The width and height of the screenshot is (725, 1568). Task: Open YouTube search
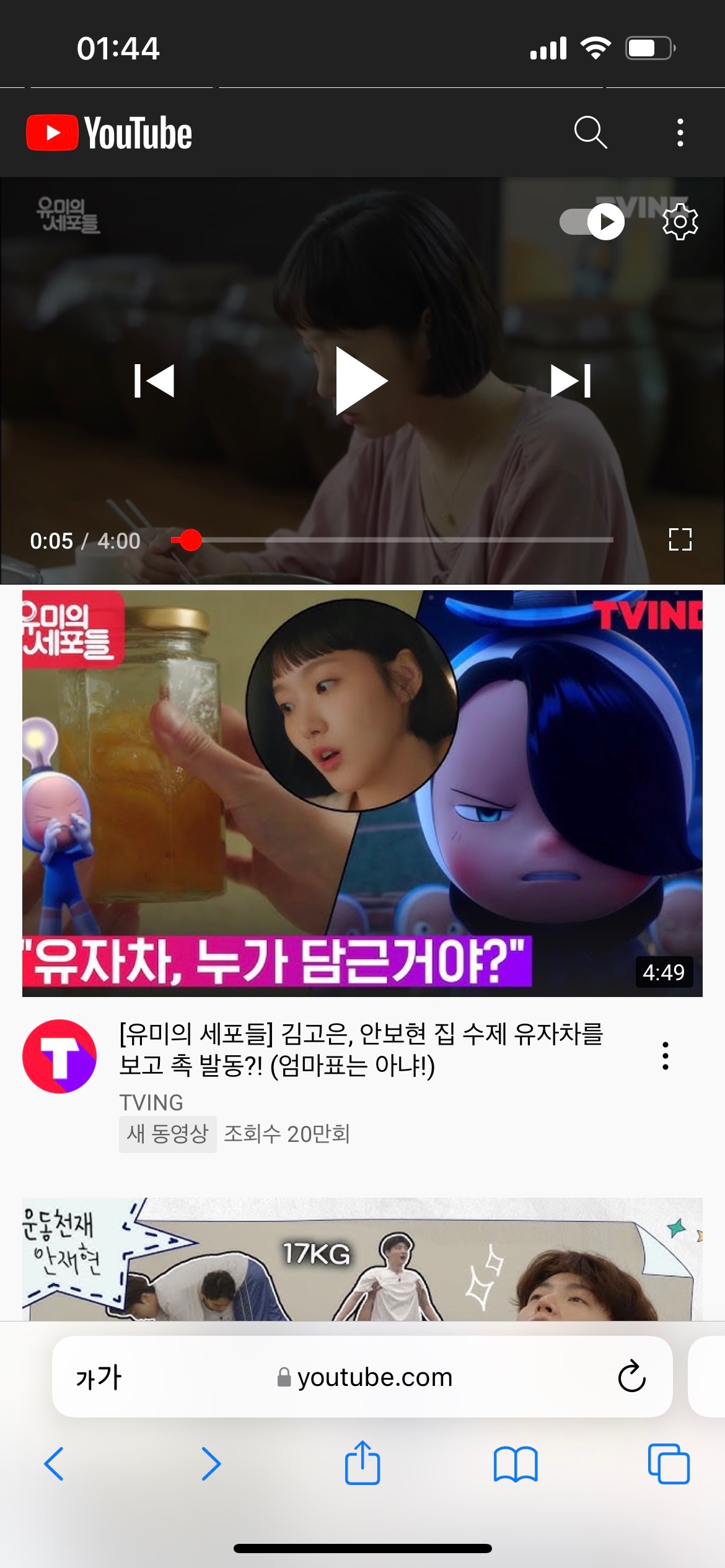[x=590, y=133]
